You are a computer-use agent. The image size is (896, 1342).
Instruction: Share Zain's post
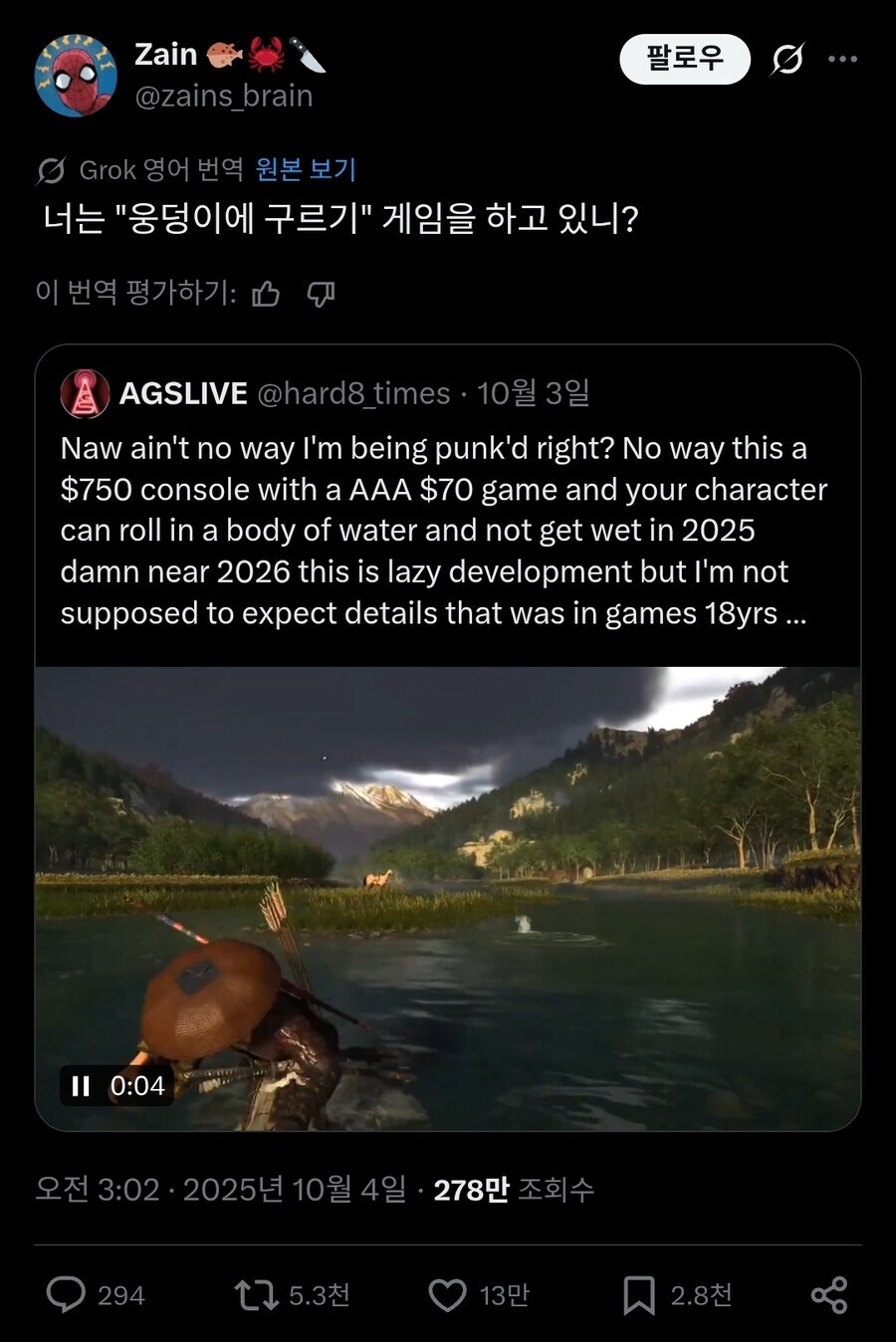(x=828, y=1294)
